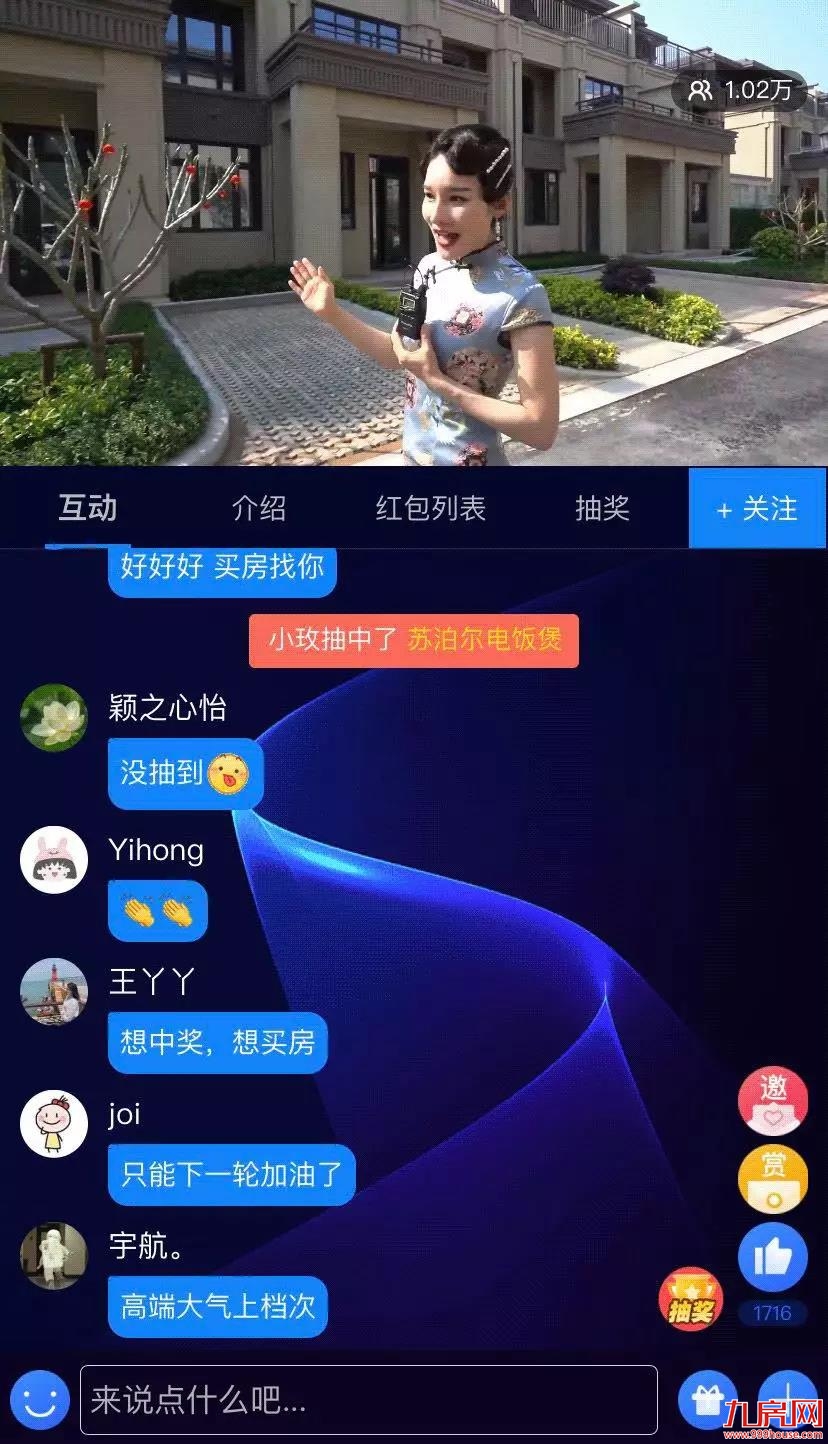This screenshot has width=828, height=1444.
Task: Select the 抽奖 tab
Action: [605, 509]
